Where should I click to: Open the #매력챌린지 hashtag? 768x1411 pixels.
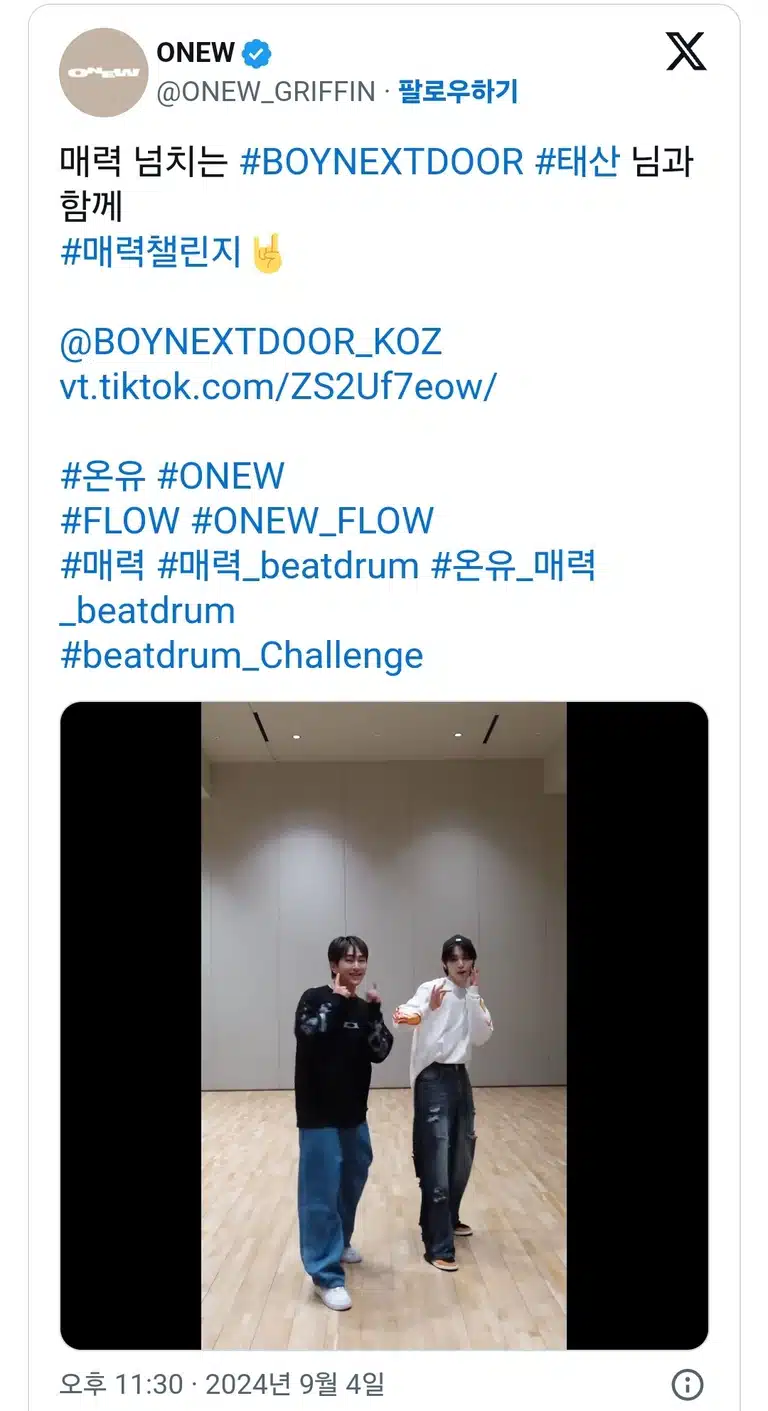(x=151, y=252)
